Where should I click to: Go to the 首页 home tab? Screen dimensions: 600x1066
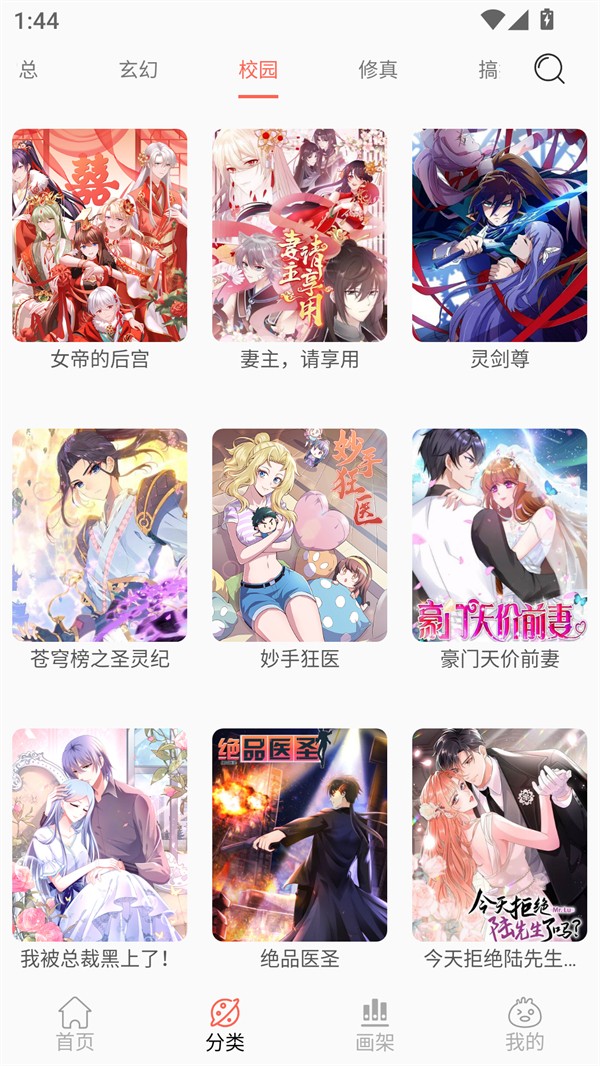point(75,1024)
